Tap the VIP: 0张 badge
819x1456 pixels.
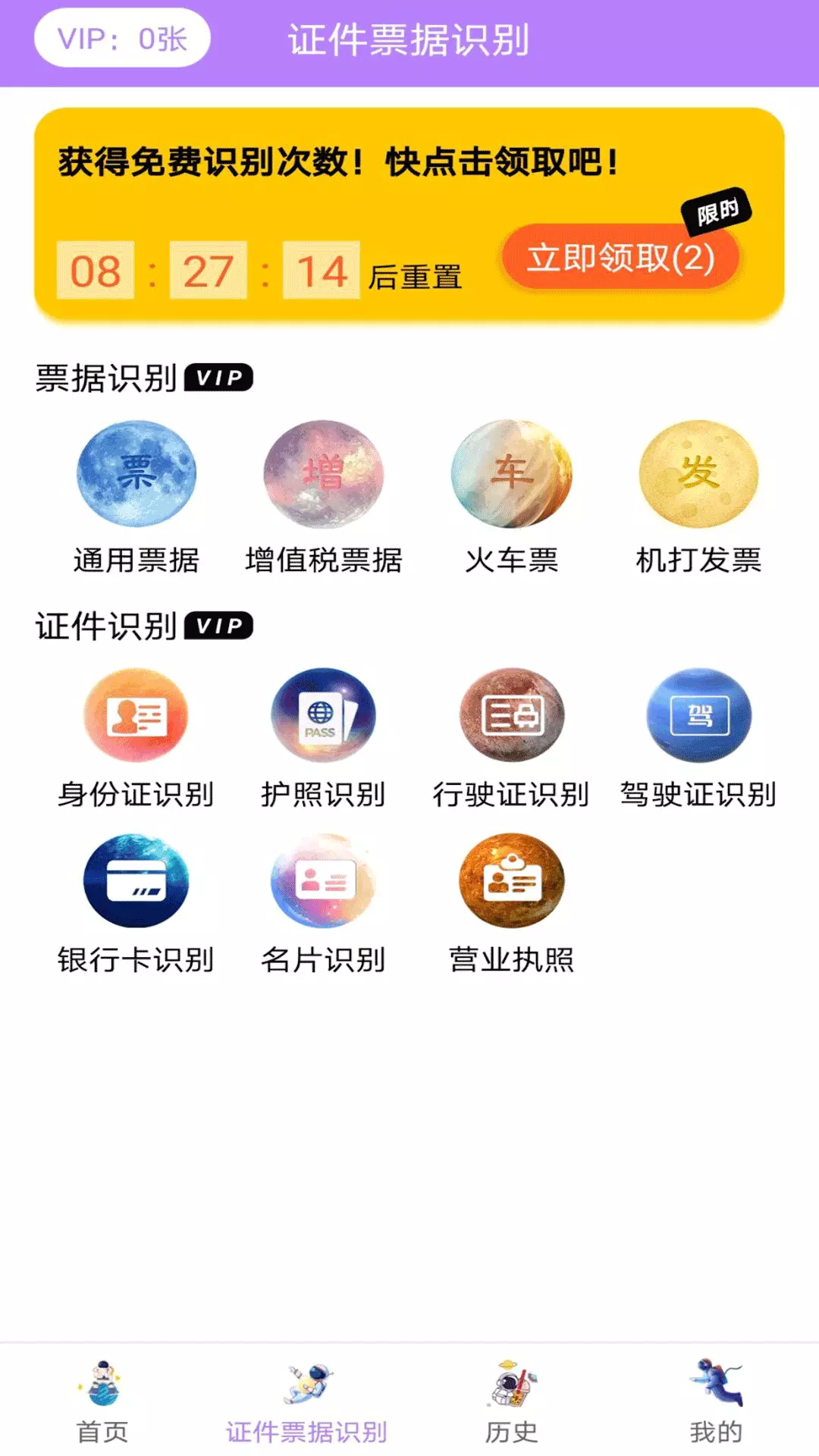pyautogui.click(x=122, y=39)
